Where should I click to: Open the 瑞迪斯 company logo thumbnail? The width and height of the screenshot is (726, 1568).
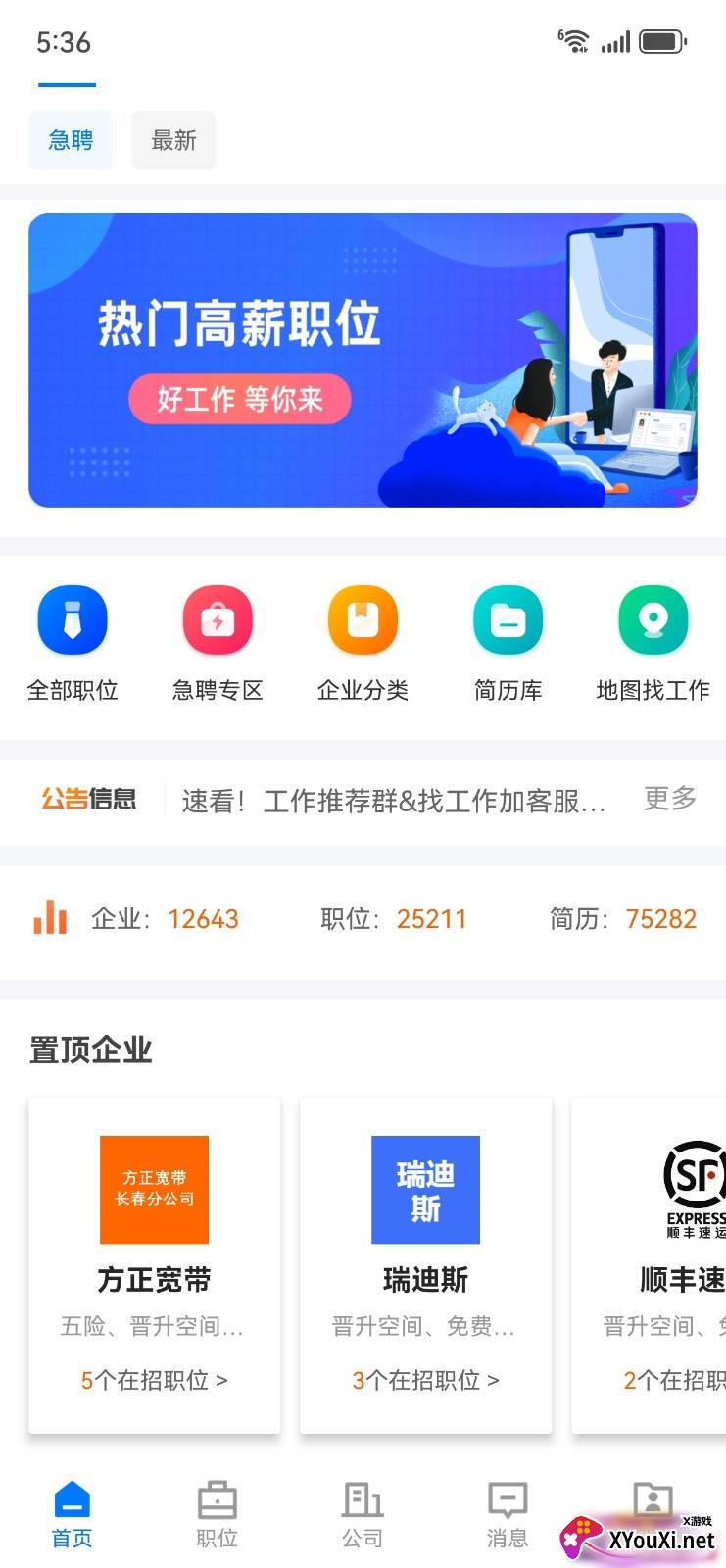tap(425, 1189)
